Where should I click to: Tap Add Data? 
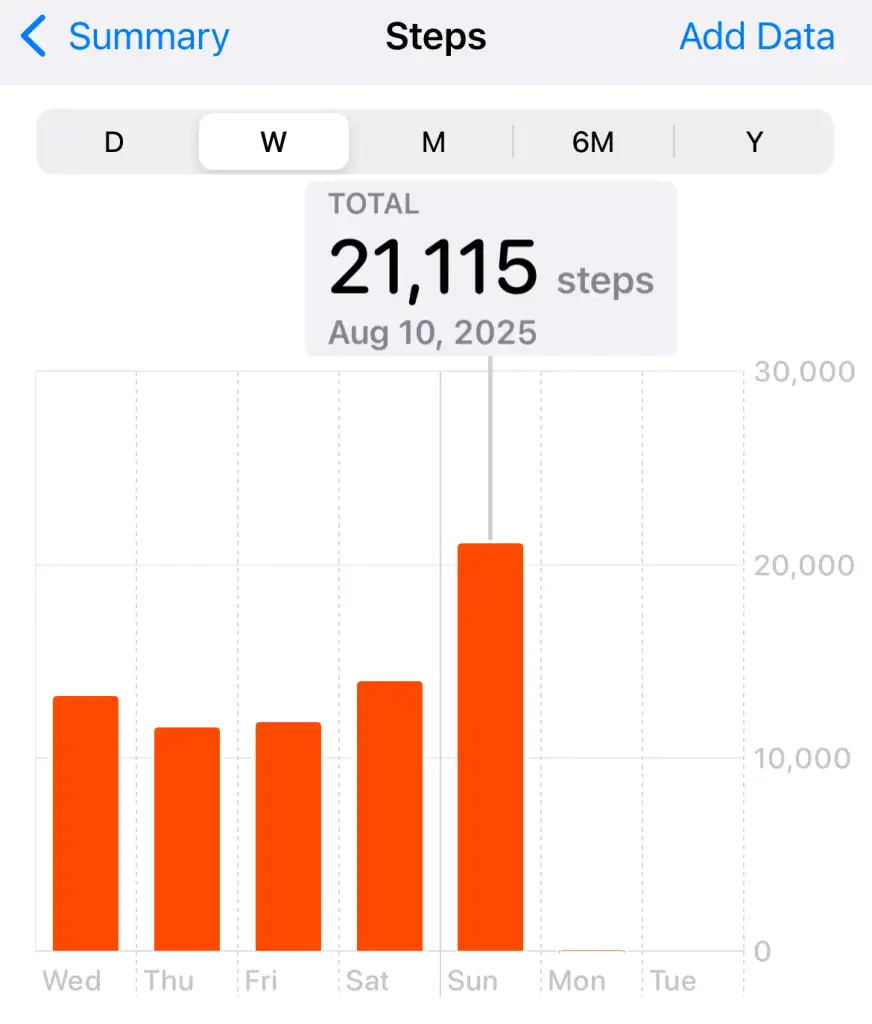[757, 38]
